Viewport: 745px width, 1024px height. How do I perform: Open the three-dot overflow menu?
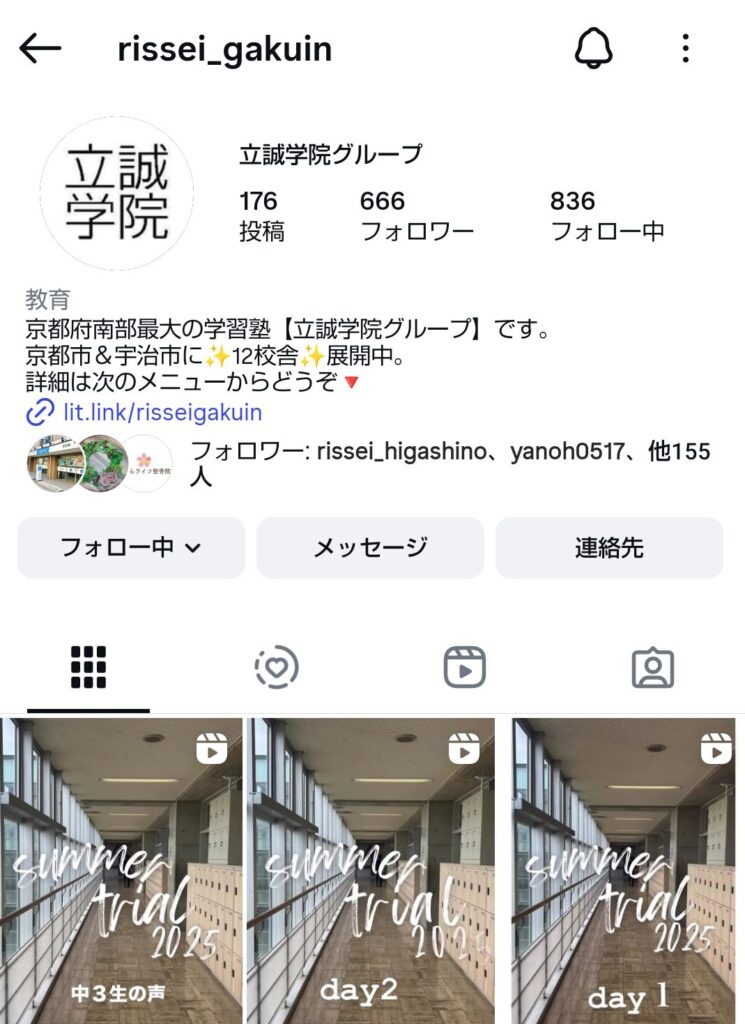pyautogui.click(x=685, y=48)
